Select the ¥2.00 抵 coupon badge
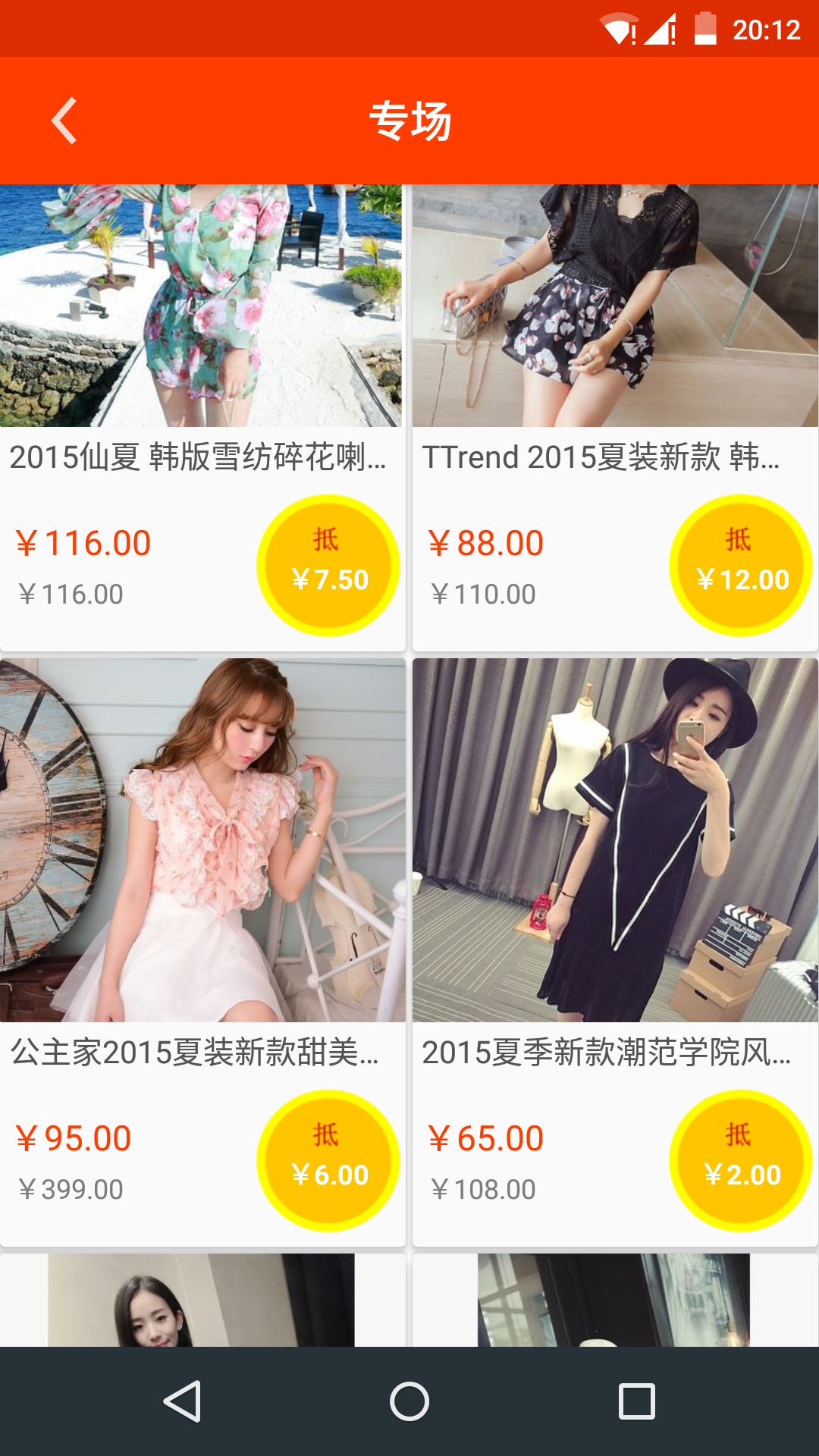The image size is (819, 1456). coord(741,1161)
